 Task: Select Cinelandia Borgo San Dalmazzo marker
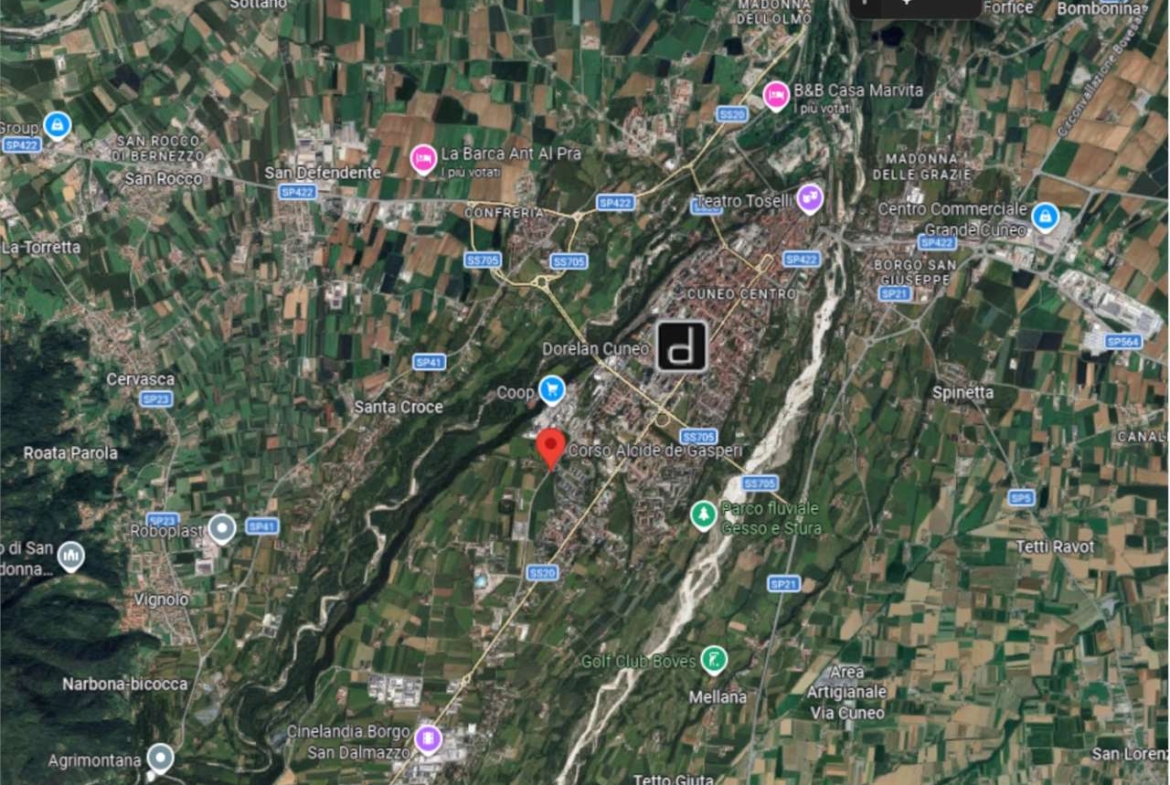[x=428, y=740]
